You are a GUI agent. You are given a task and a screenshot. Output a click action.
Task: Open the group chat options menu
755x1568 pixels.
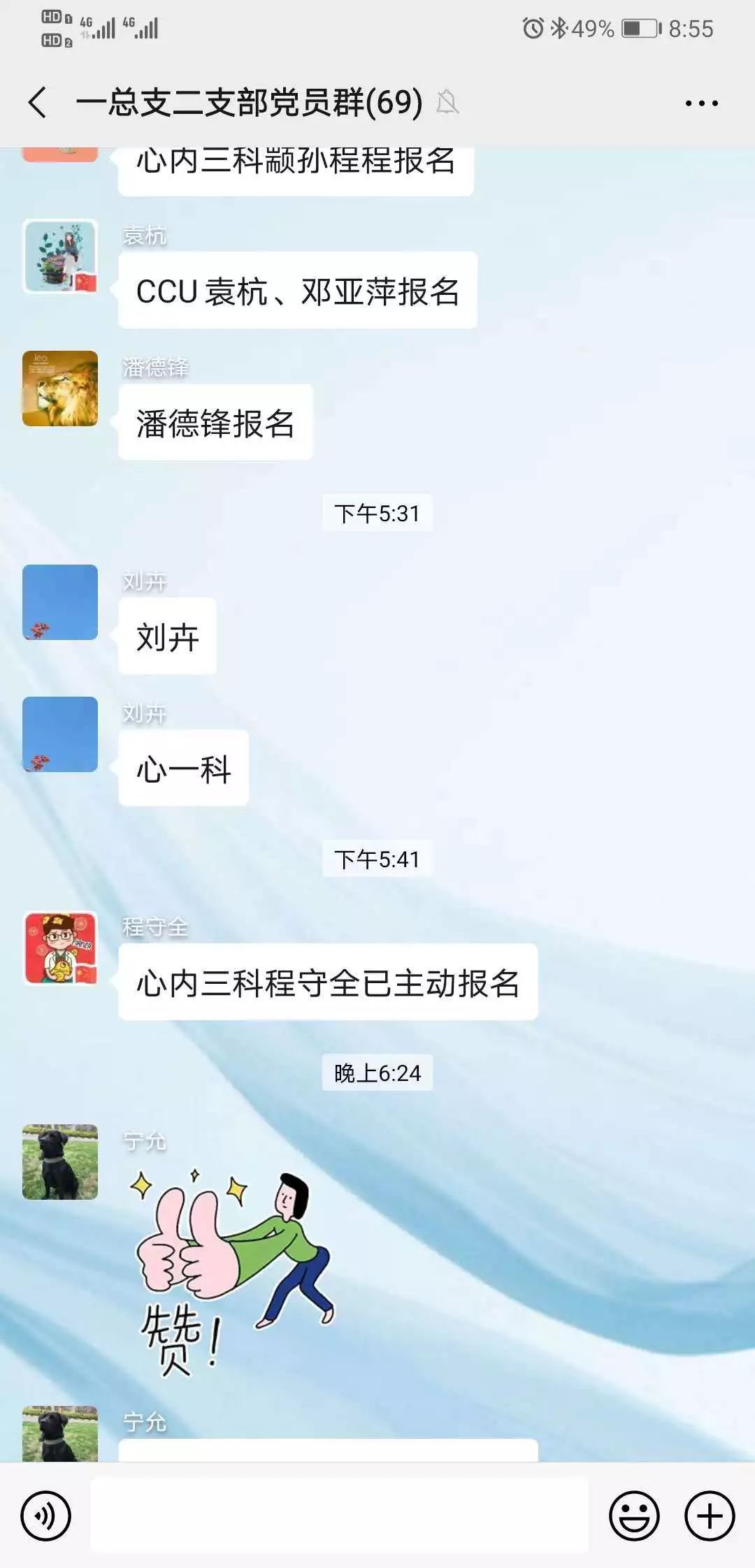coord(701,103)
